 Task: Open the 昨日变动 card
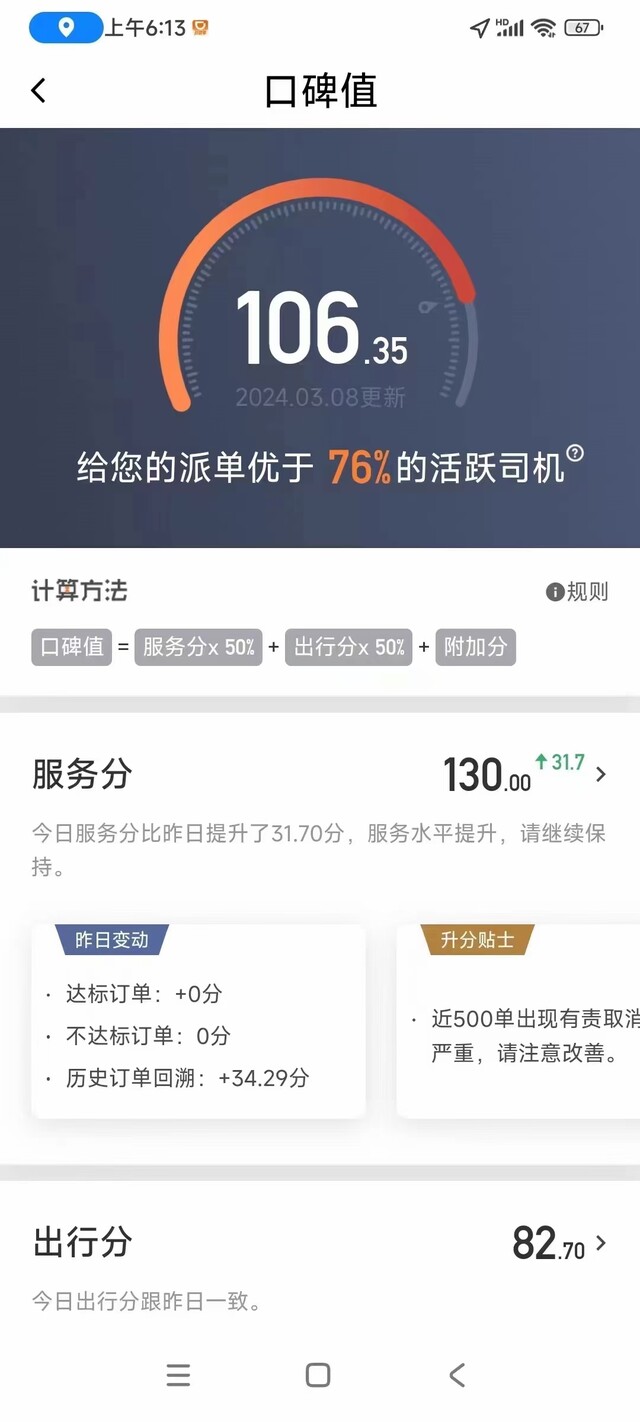point(198,1021)
